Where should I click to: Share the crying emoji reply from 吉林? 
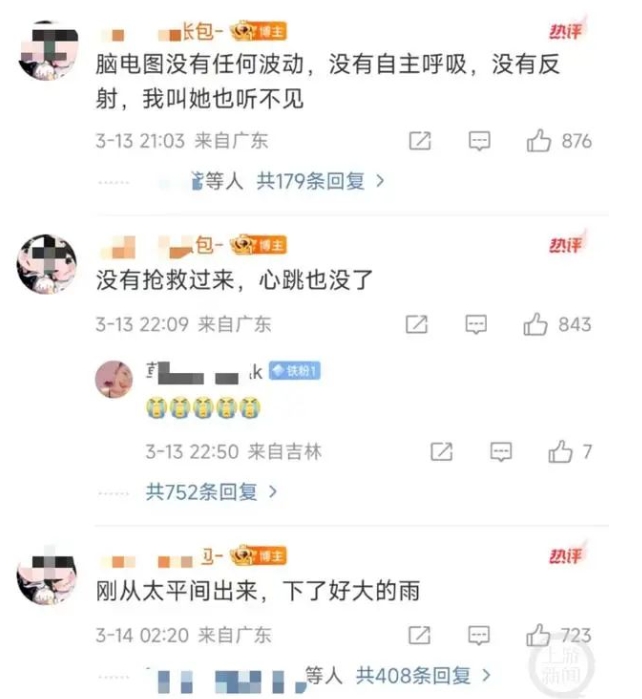(x=441, y=452)
